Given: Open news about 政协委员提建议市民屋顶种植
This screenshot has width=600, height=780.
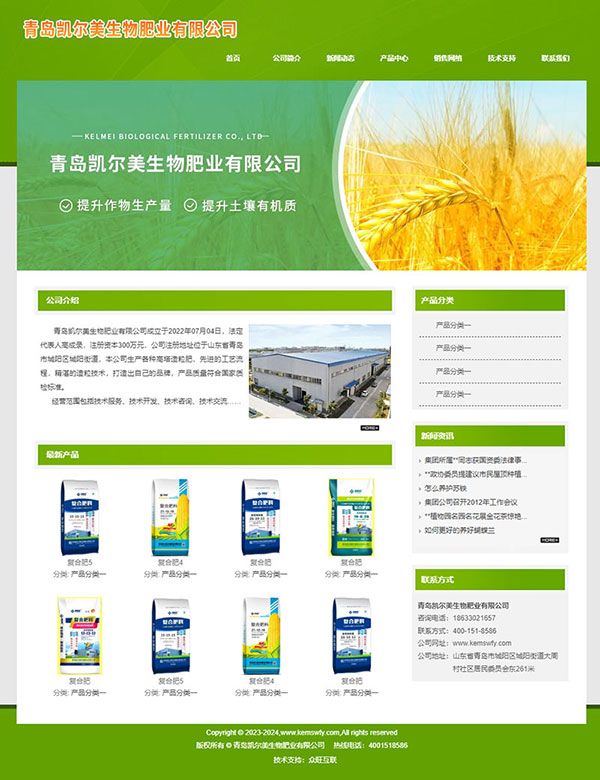Looking at the screenshot, I should tap(475, 474).
